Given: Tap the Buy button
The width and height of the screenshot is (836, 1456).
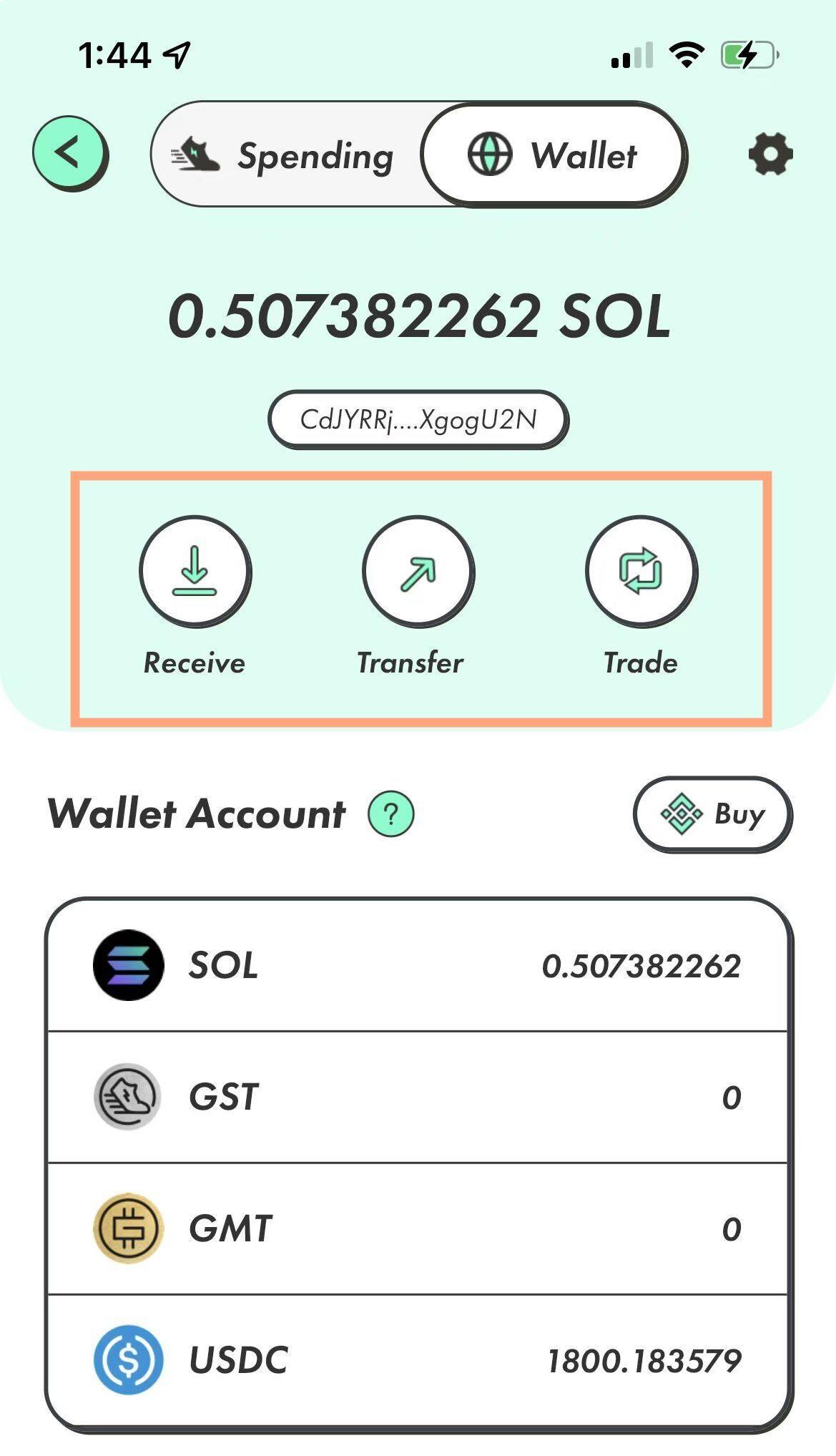Looking at the screenshot, I should 712,814.
